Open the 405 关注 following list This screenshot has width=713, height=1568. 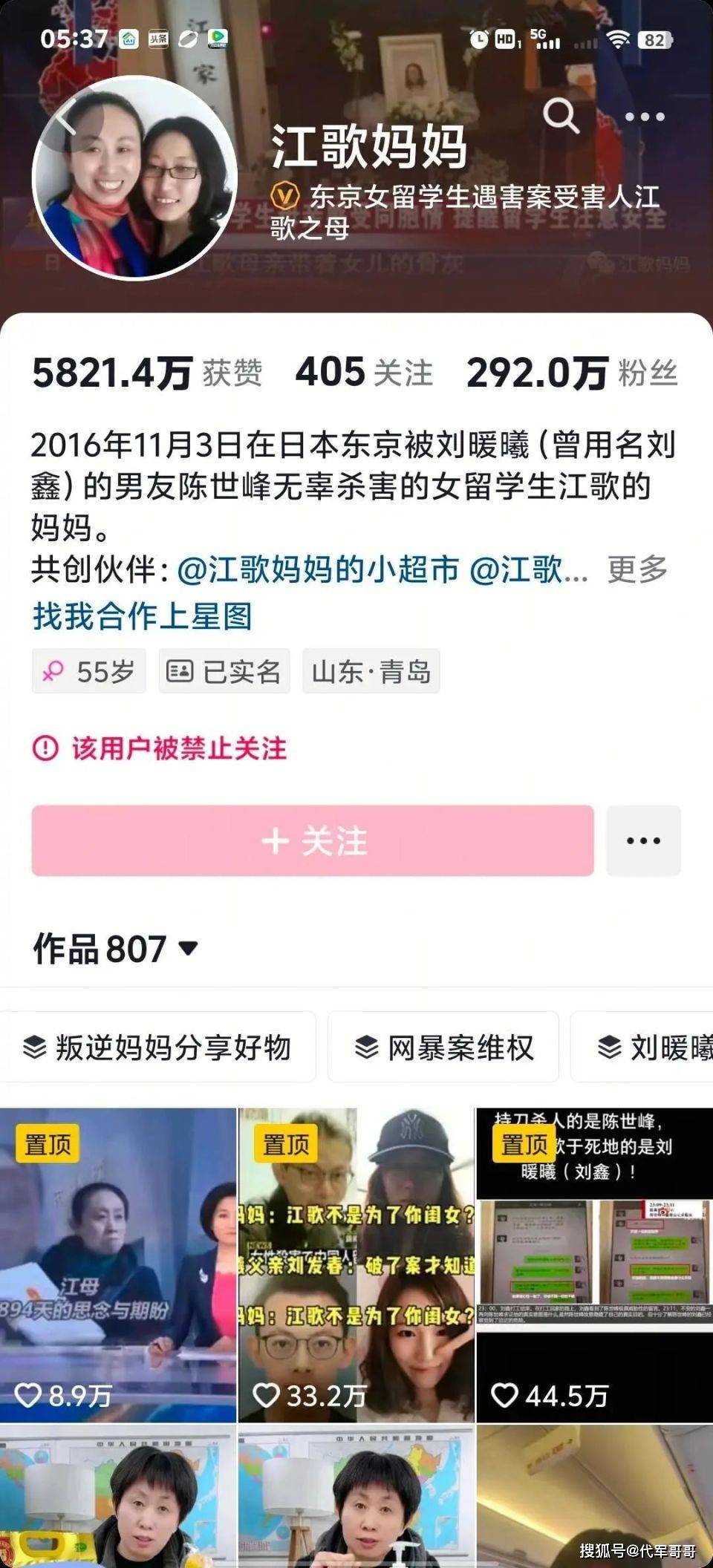tap(364, 373)
